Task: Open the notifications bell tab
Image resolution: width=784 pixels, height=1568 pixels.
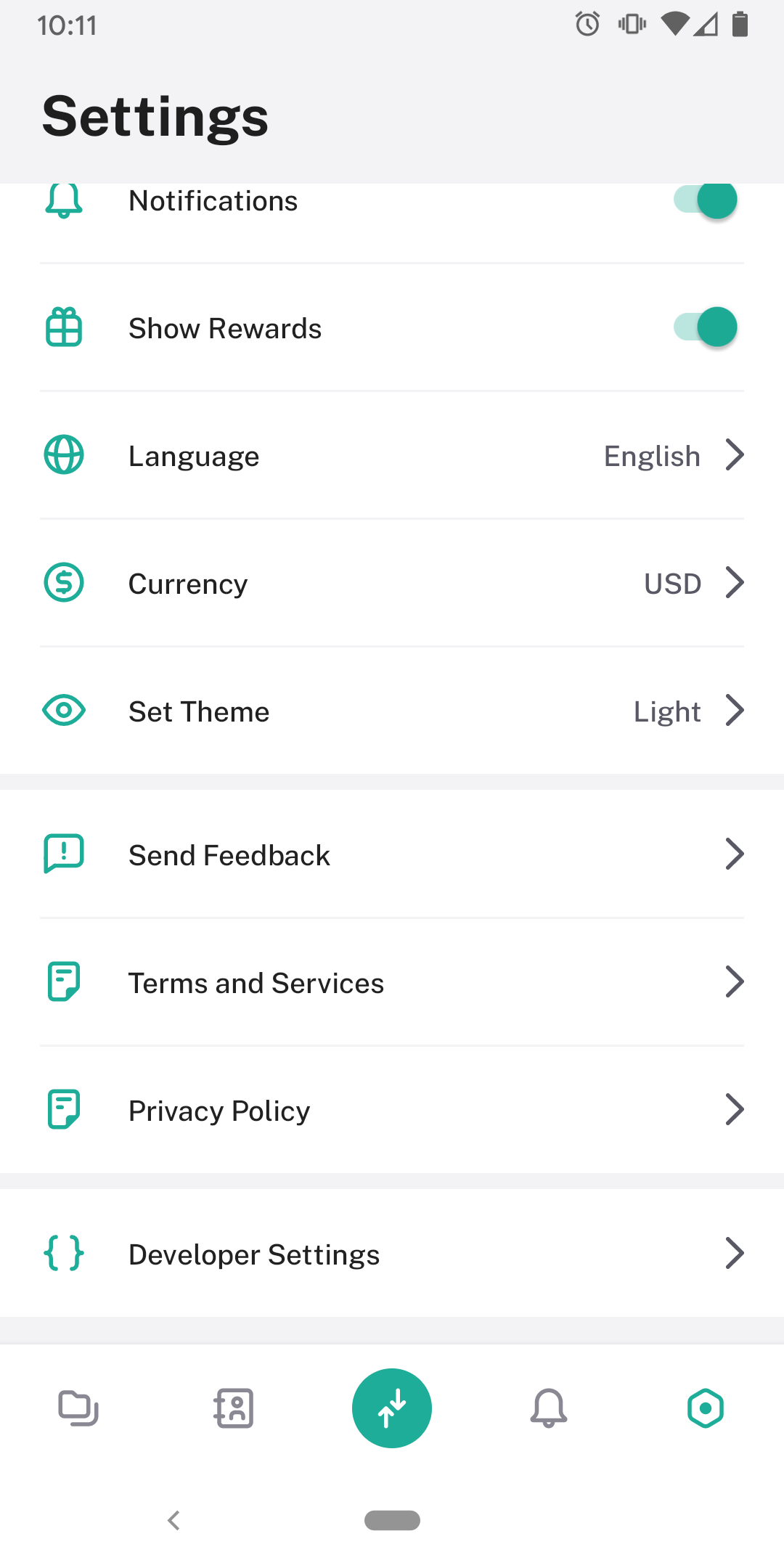Action: point(549,1408)
